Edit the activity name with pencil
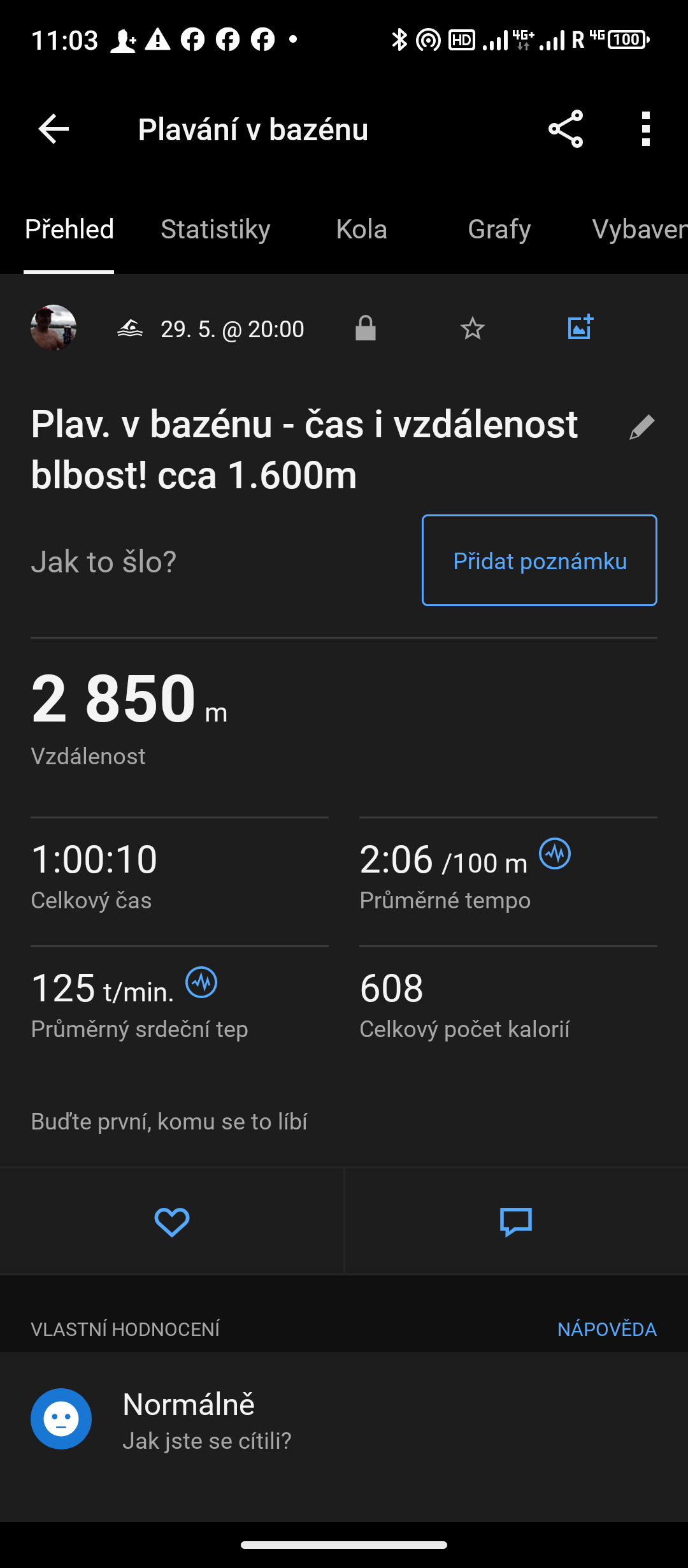 point(641,427)
